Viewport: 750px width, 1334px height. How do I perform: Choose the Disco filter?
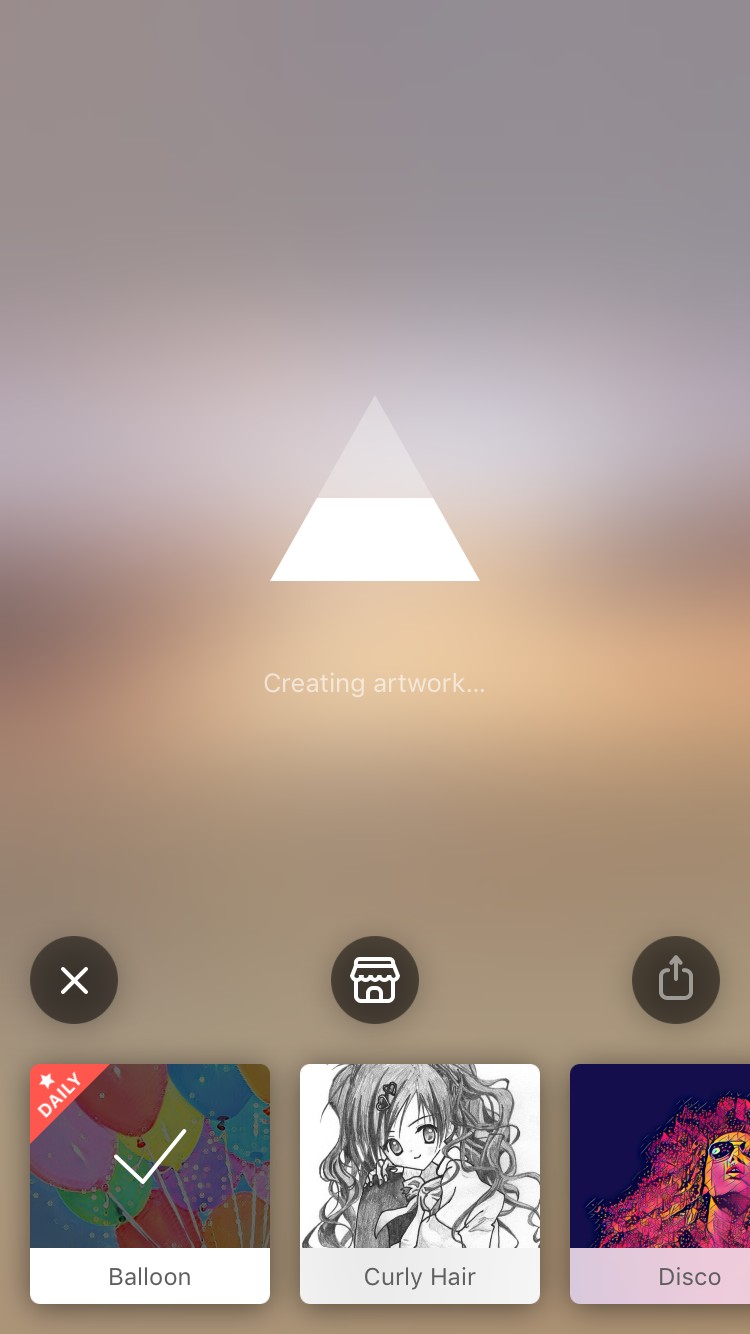tap(660, 1184)
